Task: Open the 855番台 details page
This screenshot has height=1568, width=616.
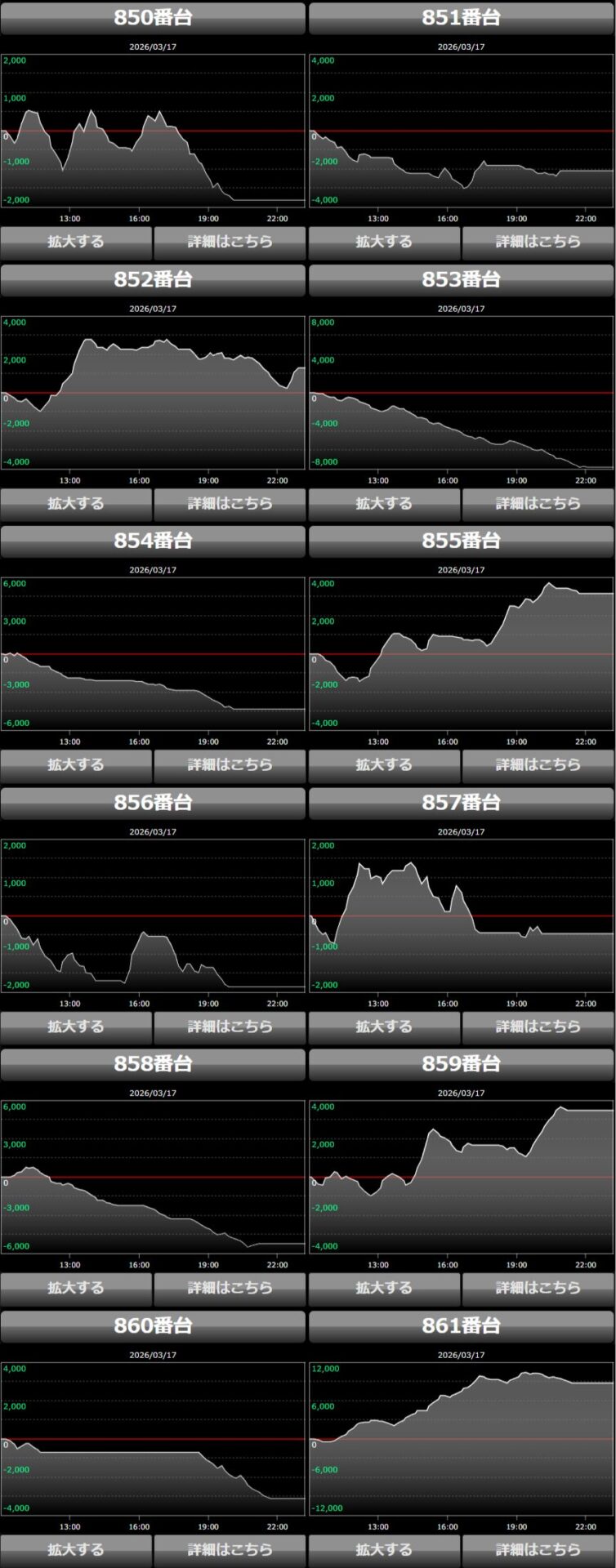Action: pyautogui.click(x=538, y=765)
